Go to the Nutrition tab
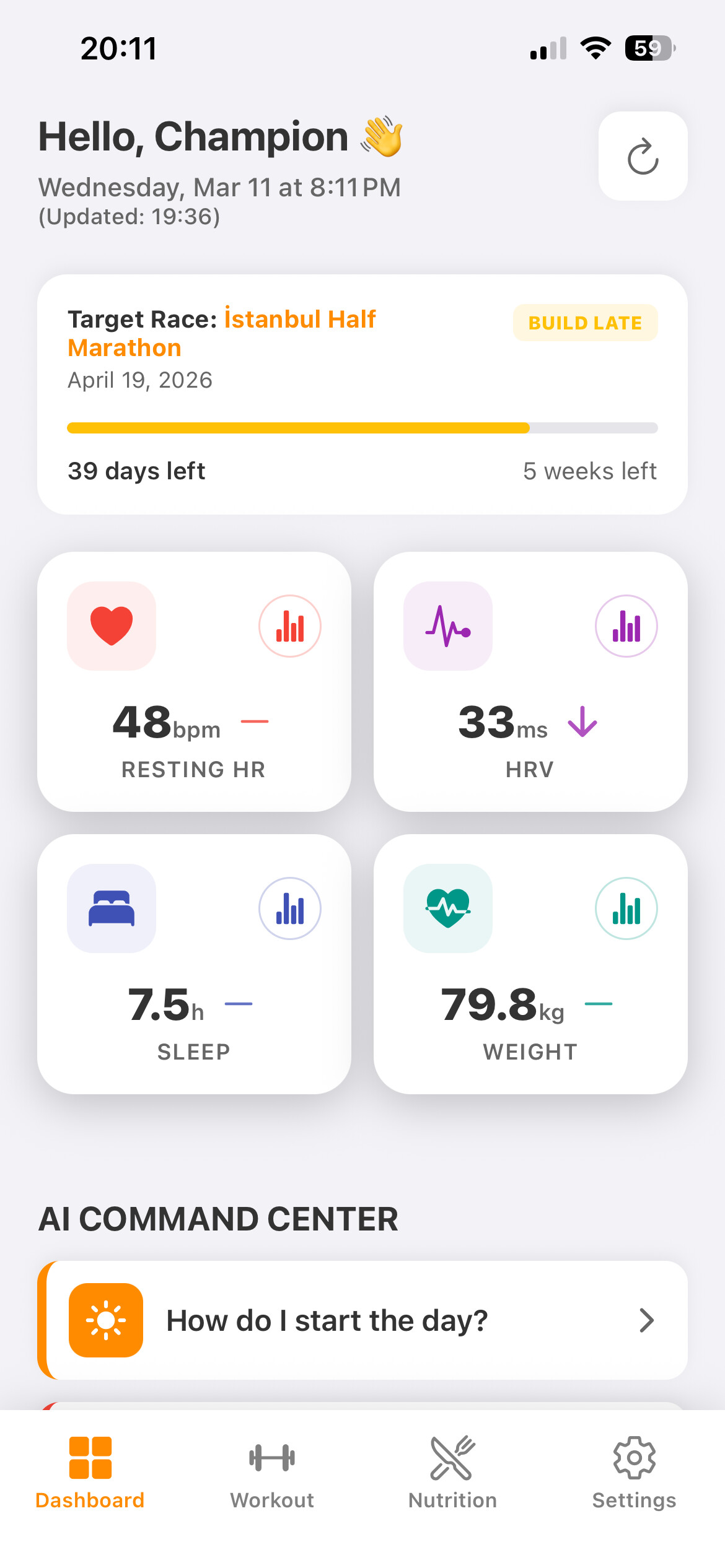 coord(452,1473)
